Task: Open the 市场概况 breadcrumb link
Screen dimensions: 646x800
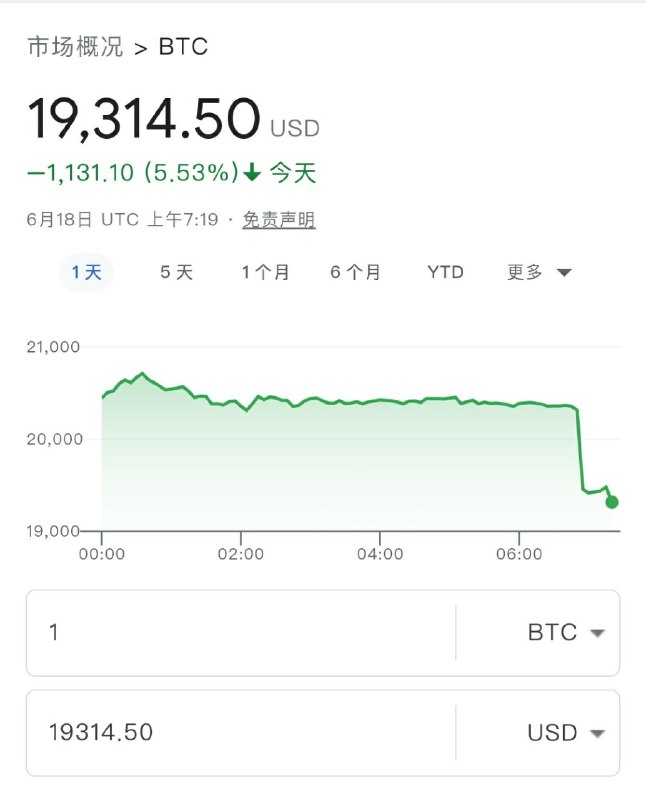Action: click(x=75, y=47)
